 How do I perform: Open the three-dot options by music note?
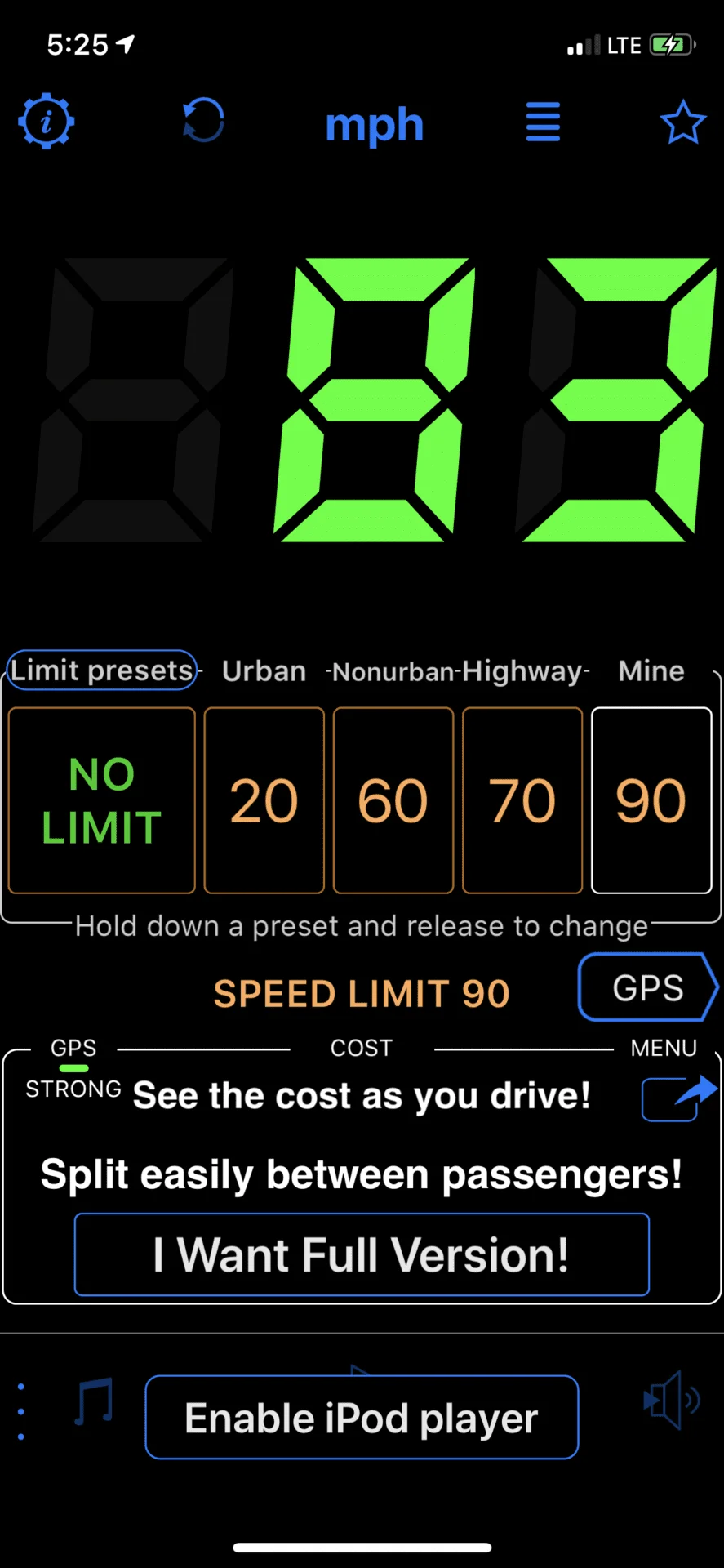(21, 1411)
